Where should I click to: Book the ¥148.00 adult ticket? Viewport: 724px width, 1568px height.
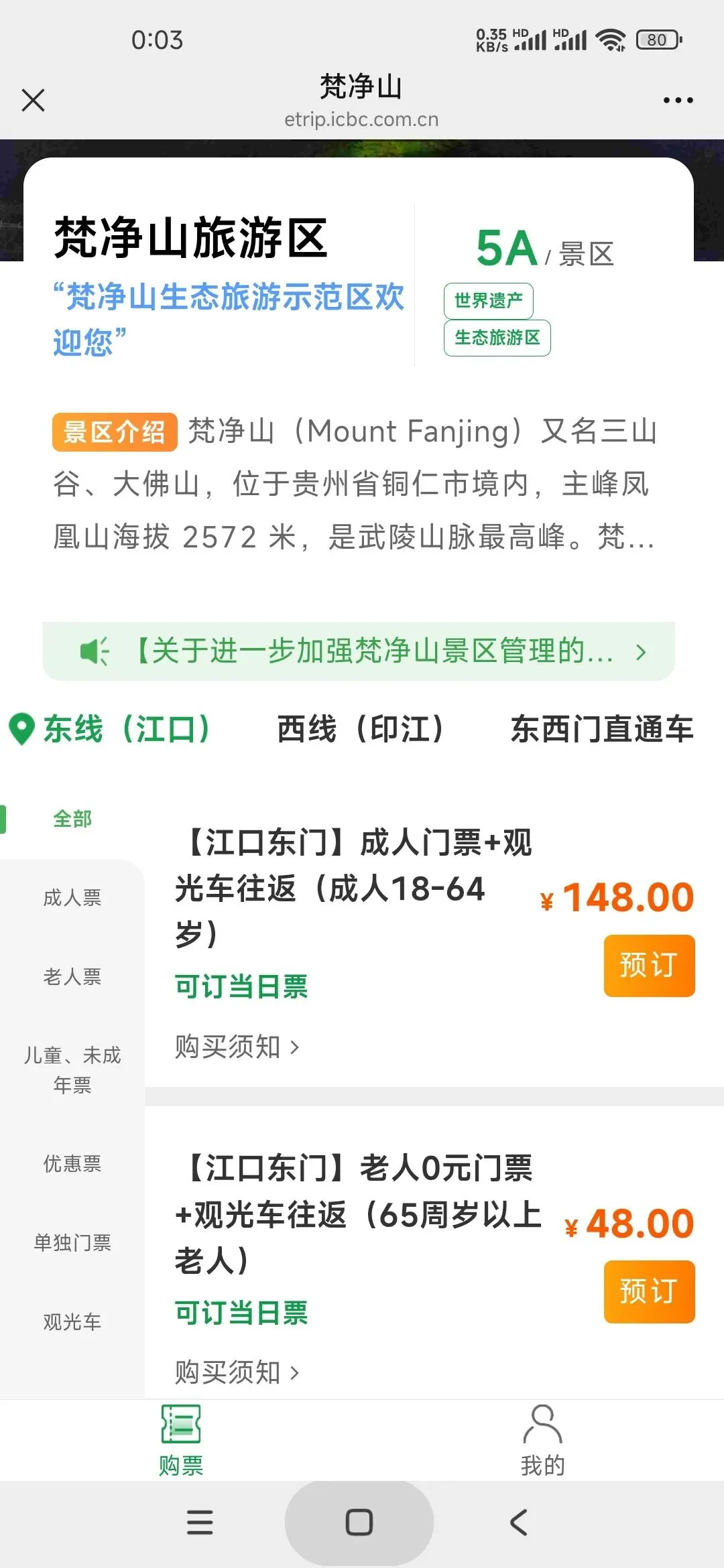[x=649, y=966]
